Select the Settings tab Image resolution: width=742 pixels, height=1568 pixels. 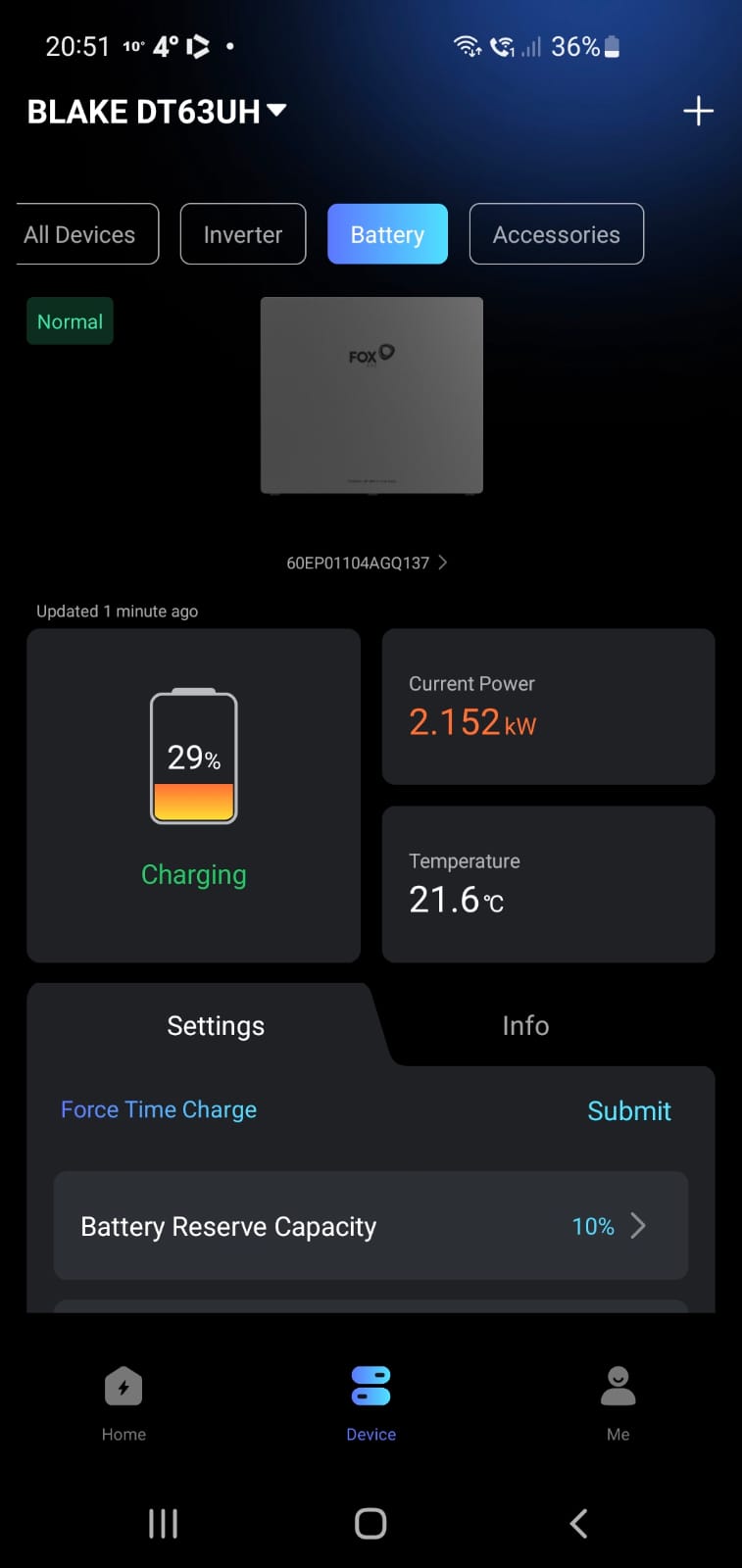[216, 1026]
